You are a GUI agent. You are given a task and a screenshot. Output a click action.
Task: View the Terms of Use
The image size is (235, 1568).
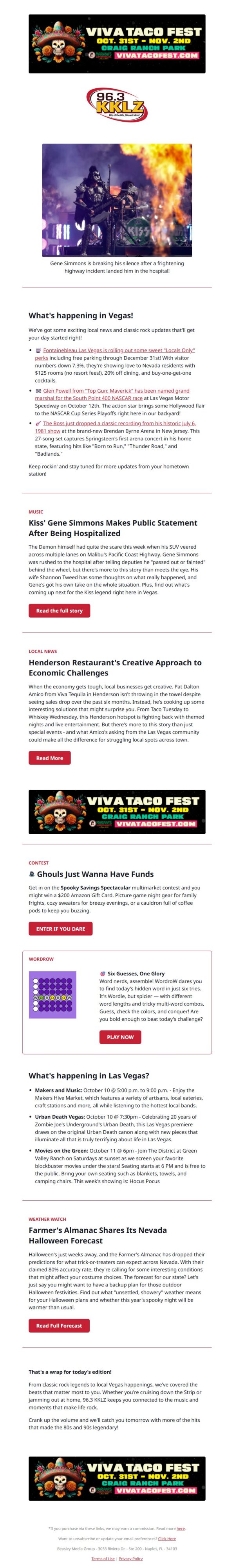tap(103, 1559)
